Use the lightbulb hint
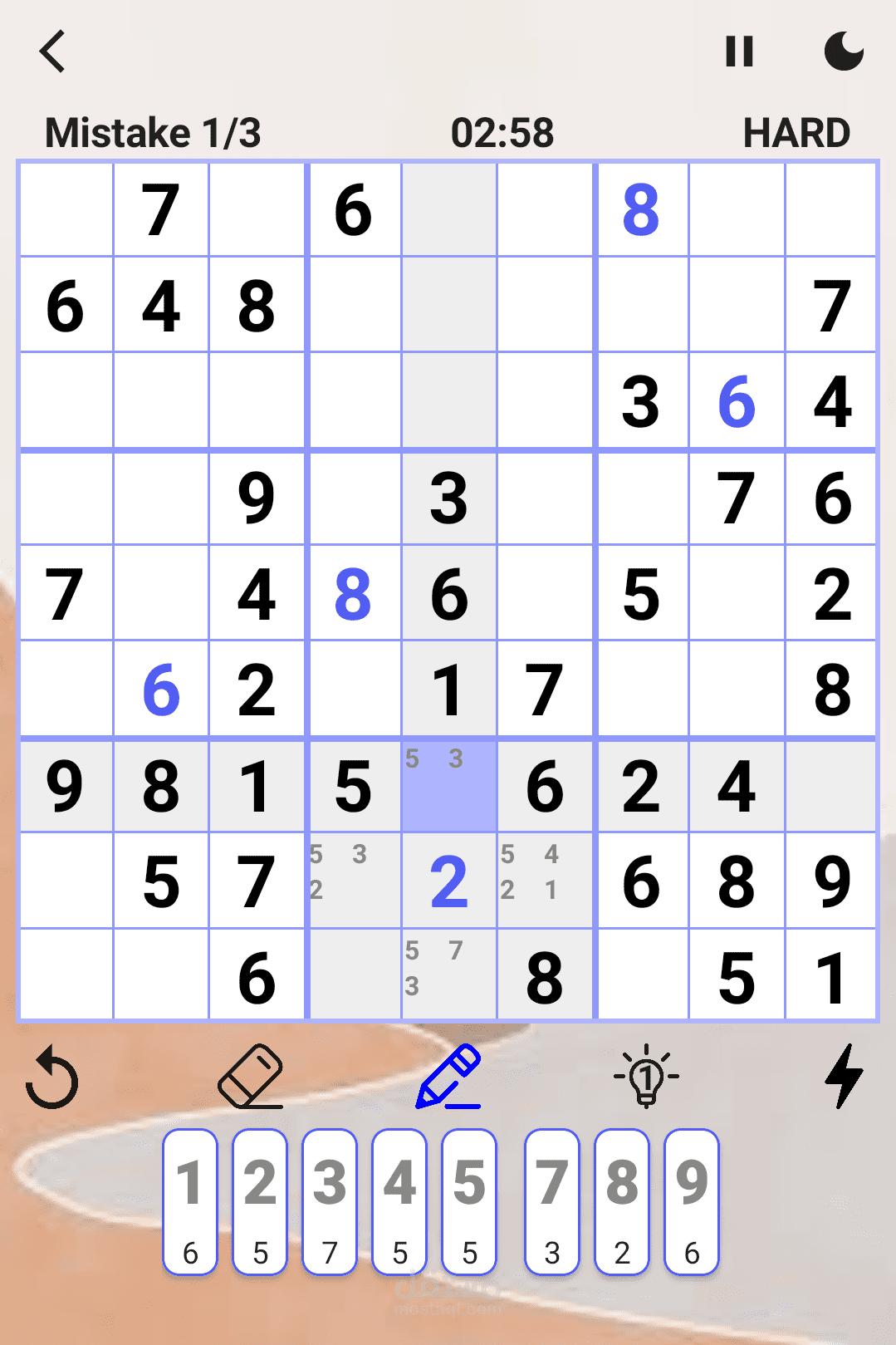The height and width of the screenshot is (1345, 896). point(646,1076)
